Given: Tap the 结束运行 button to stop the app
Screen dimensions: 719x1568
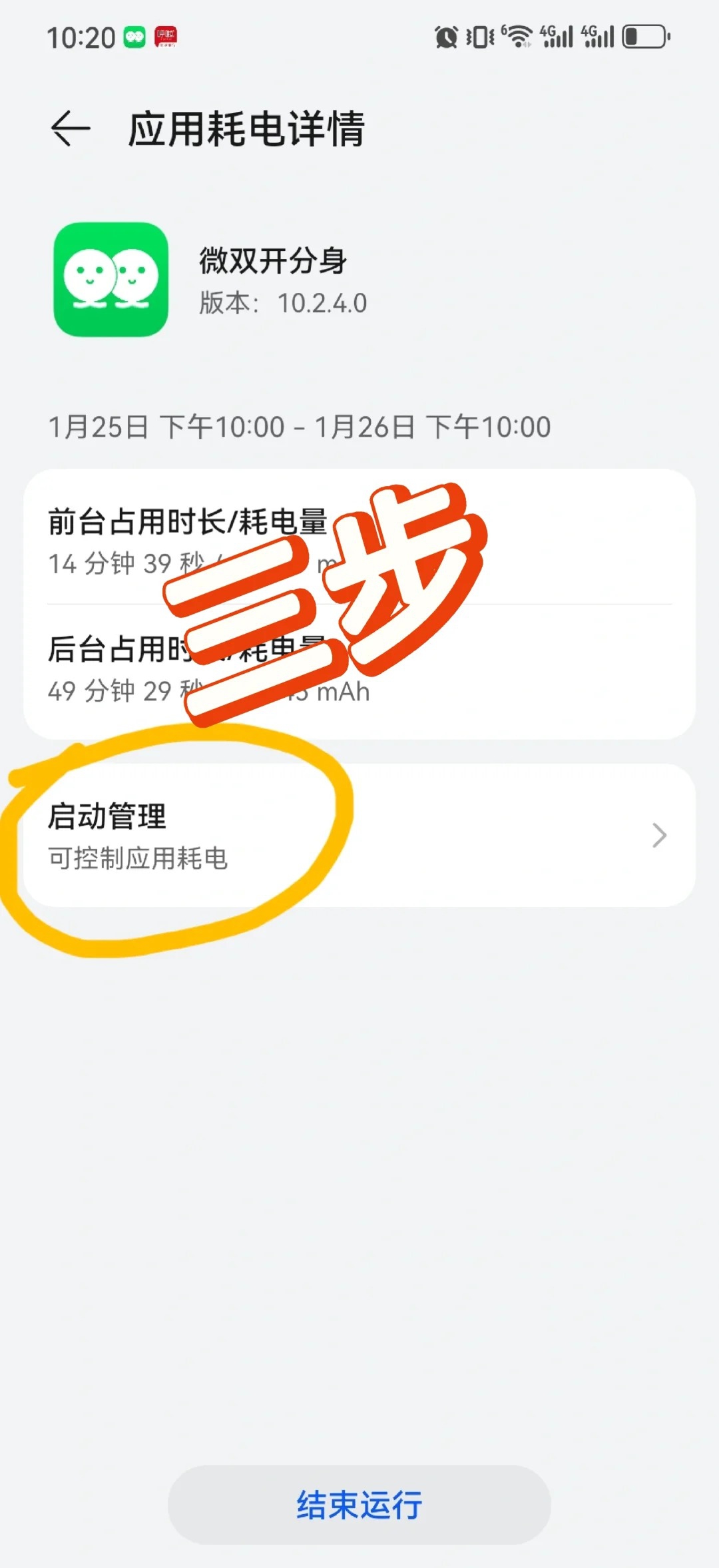Looking at the screenshot, I should [359, 1505].
